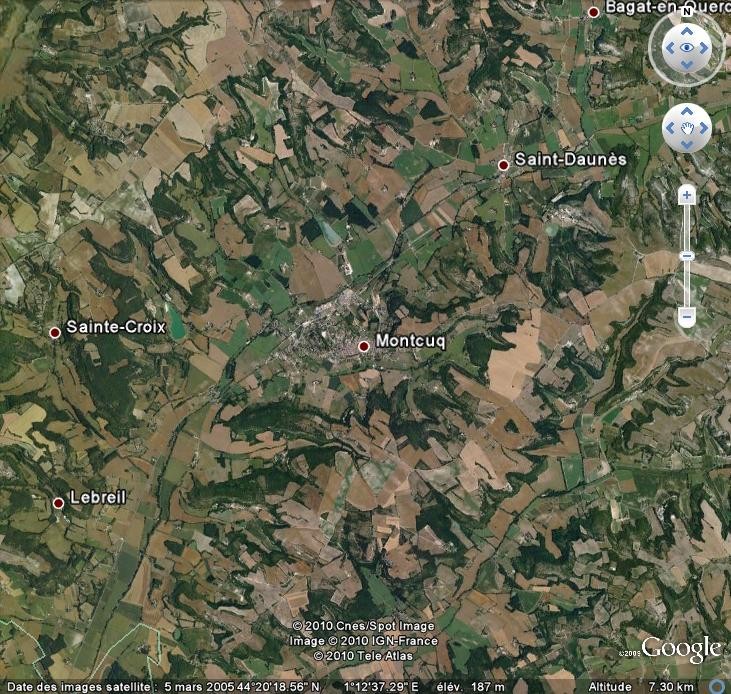This screenshot has height=694, width=731.
Task: Tap the Sainte-Croix placemark
Action: [x=55, y=332]
